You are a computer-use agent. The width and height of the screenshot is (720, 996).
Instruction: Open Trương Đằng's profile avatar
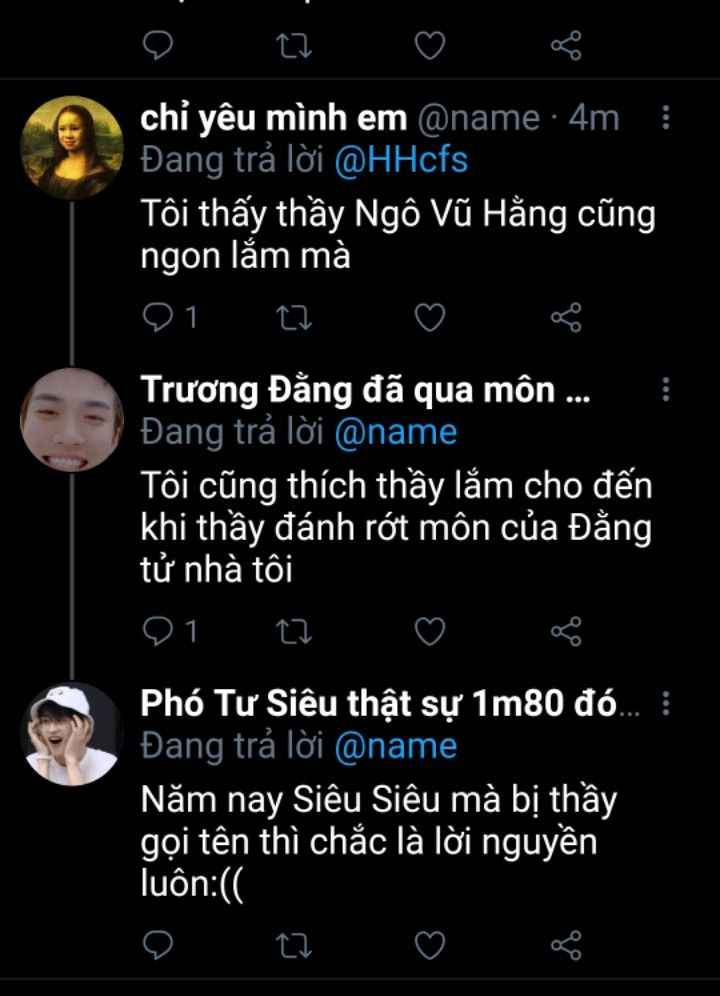[x=71, y=420]
